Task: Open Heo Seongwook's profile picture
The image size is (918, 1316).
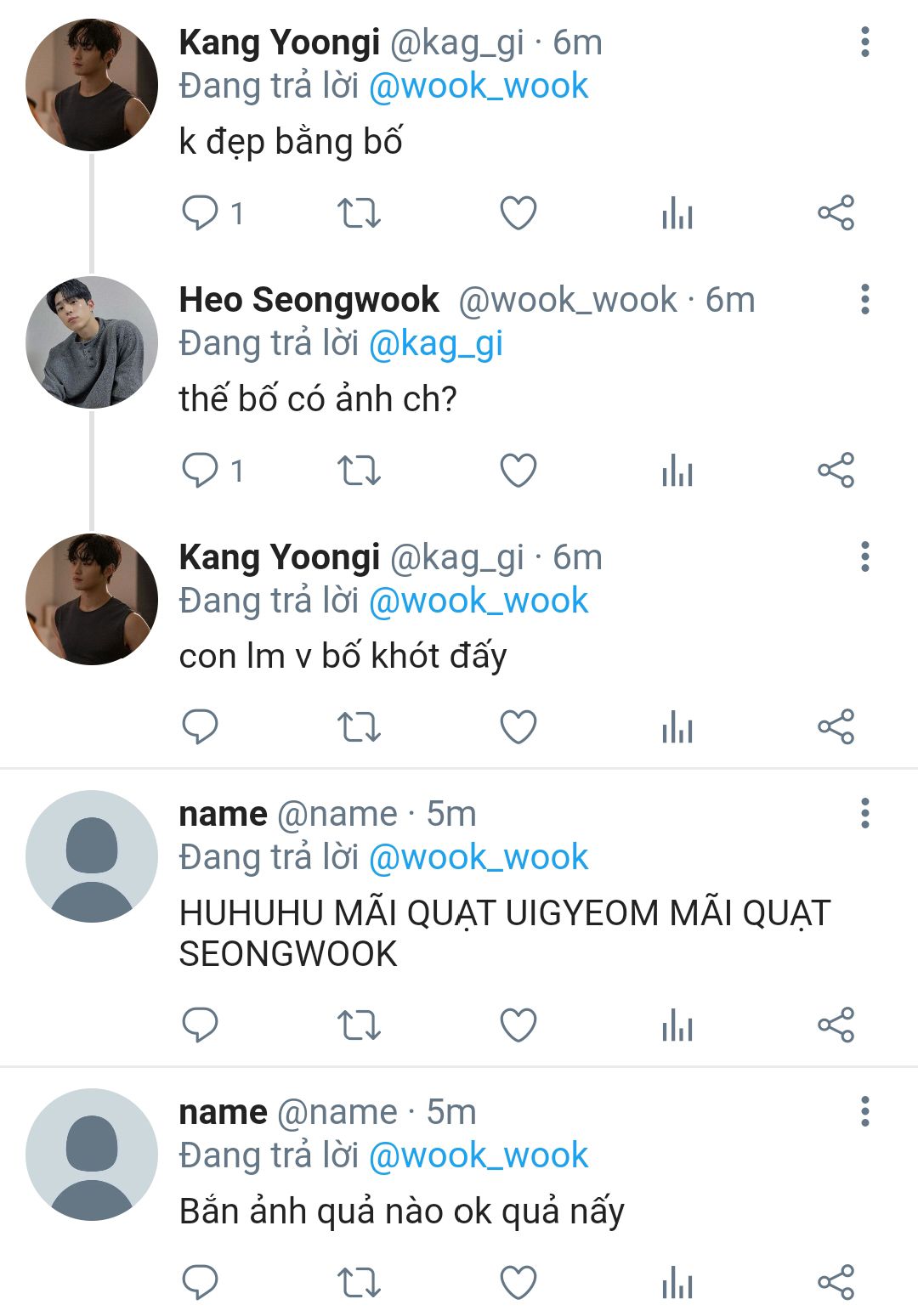Action: (92, 342)
